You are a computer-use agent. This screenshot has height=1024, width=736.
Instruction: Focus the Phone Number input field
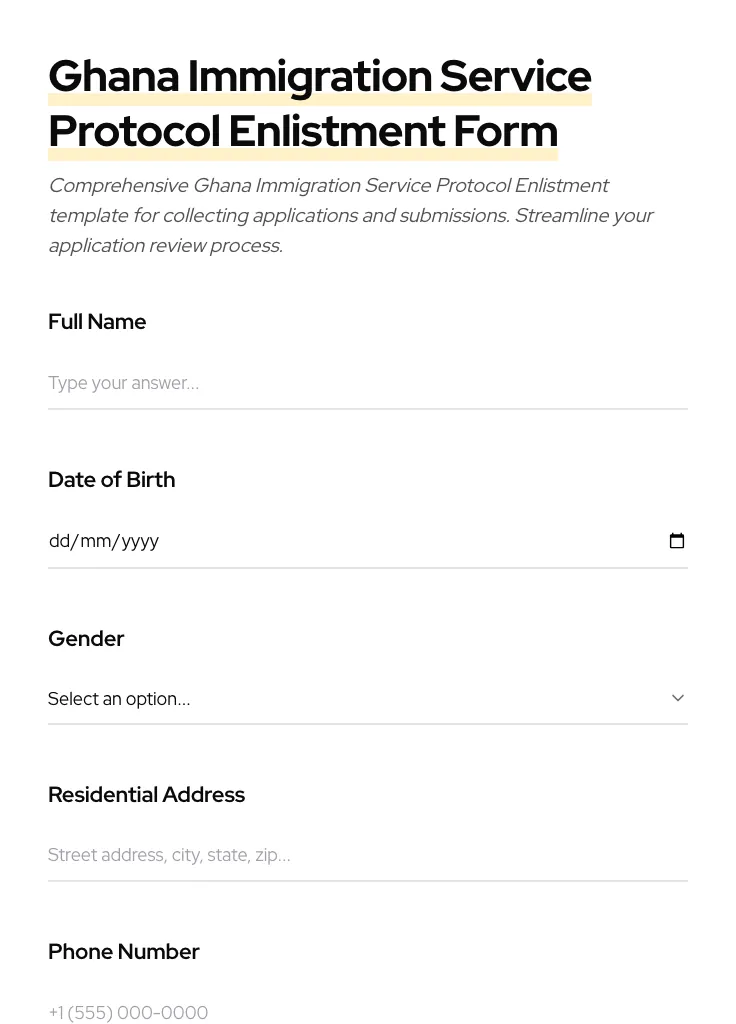coord(368,1012)
